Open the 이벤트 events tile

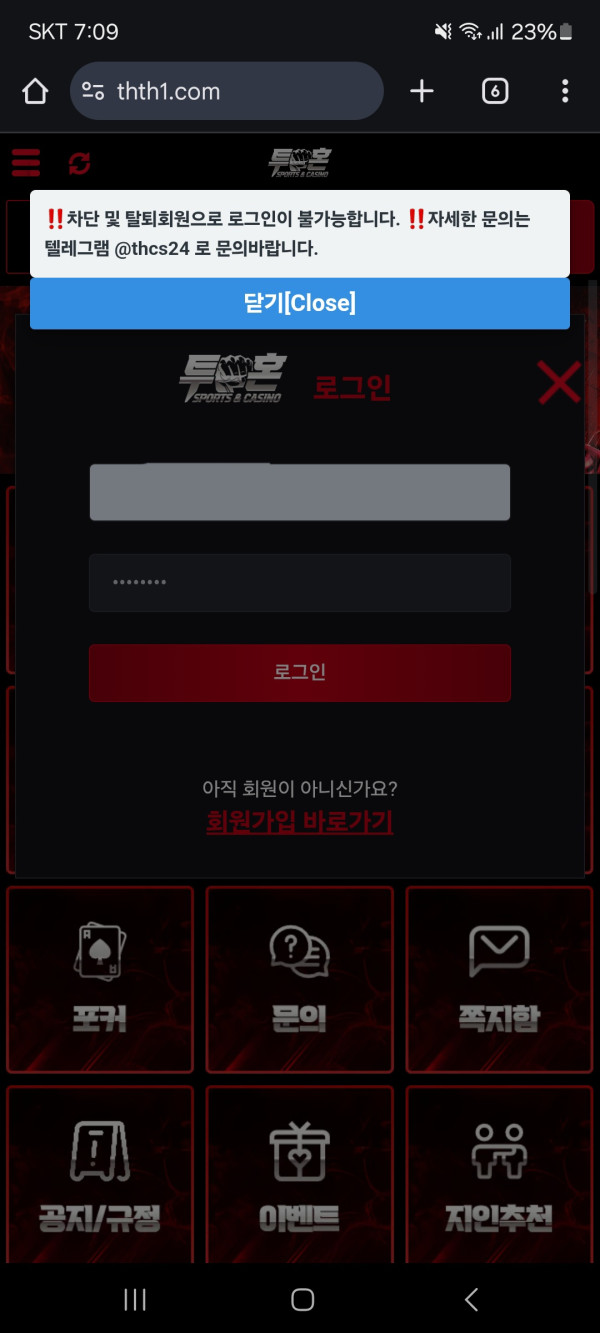click(299, 1175)
